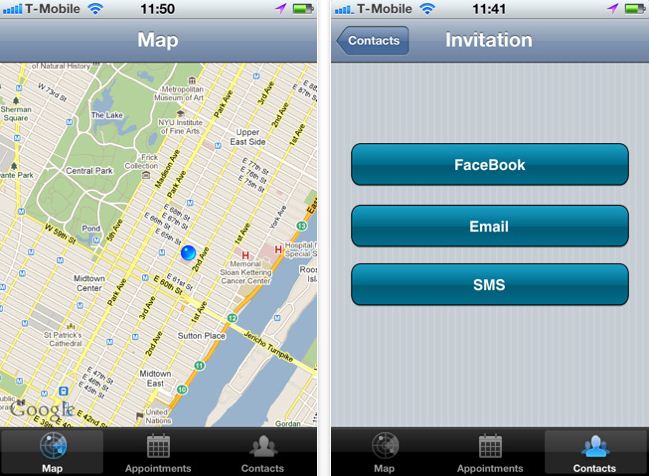Open Appointments tab on the Invitation screen
This screenshot has width=649, height=476.
tap(489, 452)
